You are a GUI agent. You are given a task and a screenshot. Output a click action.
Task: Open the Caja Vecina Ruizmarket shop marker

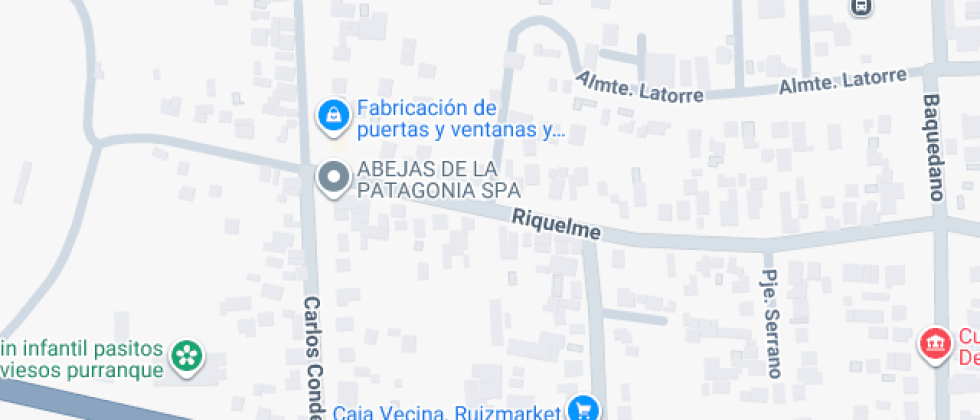pos(583,408)
